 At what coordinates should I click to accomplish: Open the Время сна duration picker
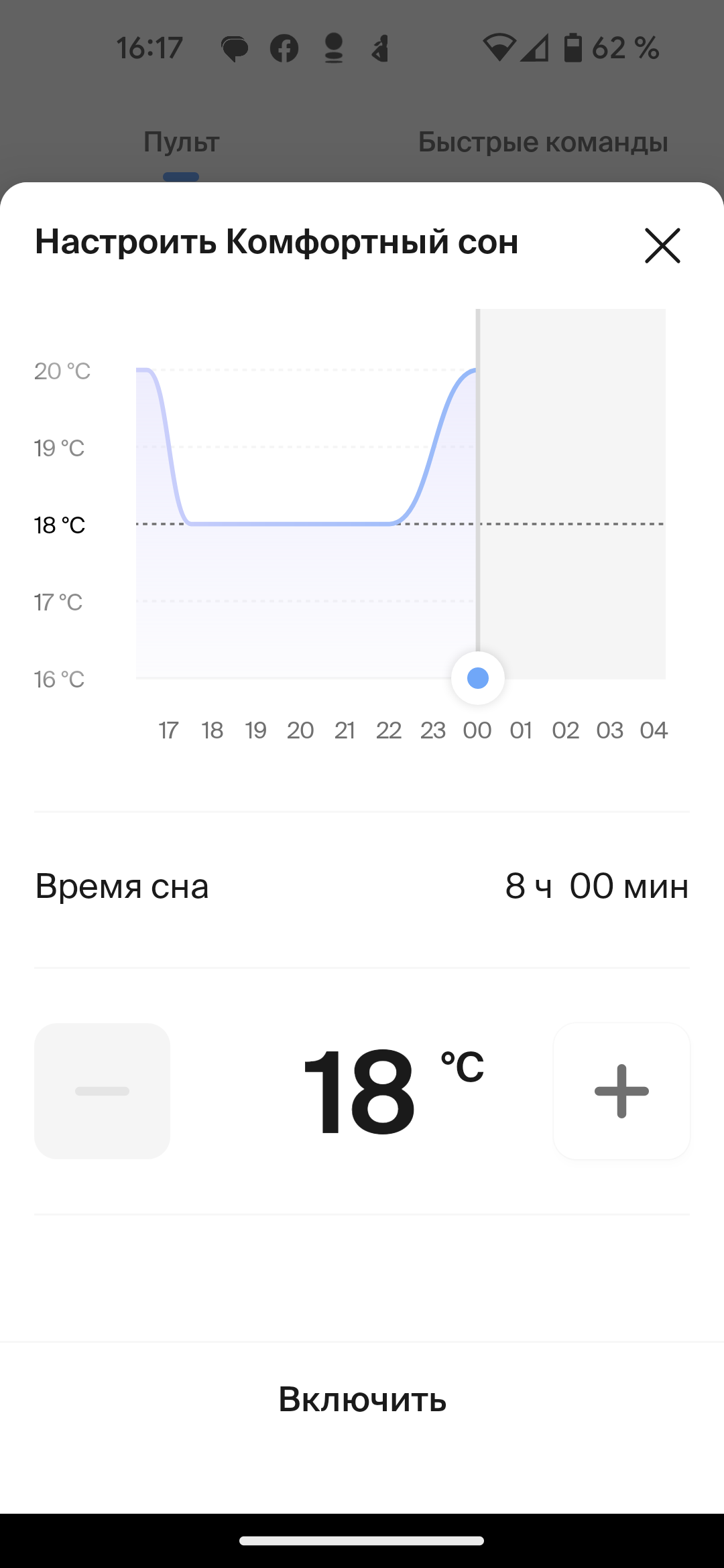point(597,887)
